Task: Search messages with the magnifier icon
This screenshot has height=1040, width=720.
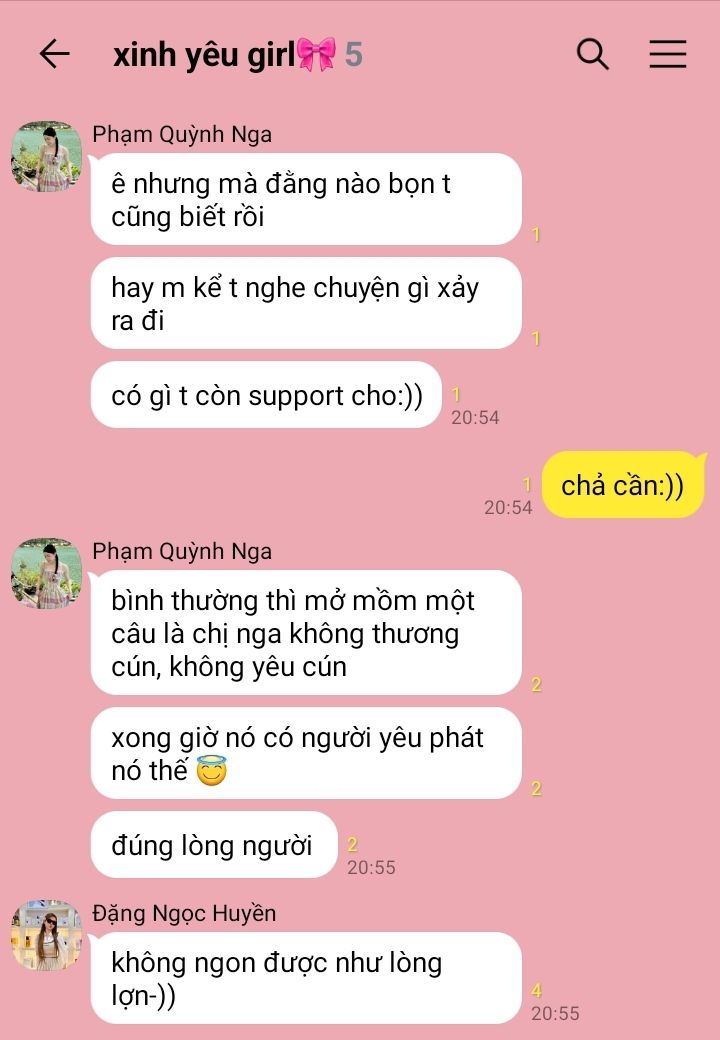Action: [593, 54]
